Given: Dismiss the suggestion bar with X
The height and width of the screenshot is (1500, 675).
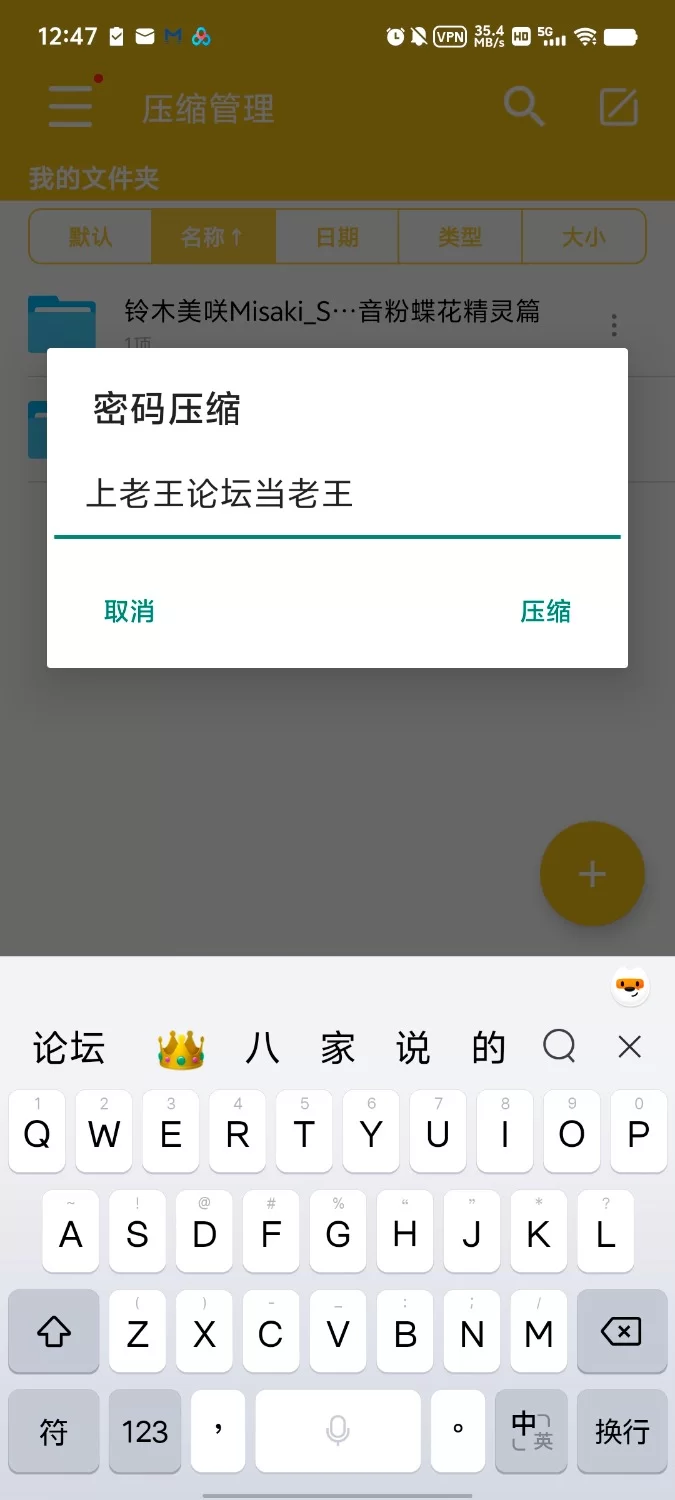Looking at the screenshot, I should click(x=629, y=1047).
